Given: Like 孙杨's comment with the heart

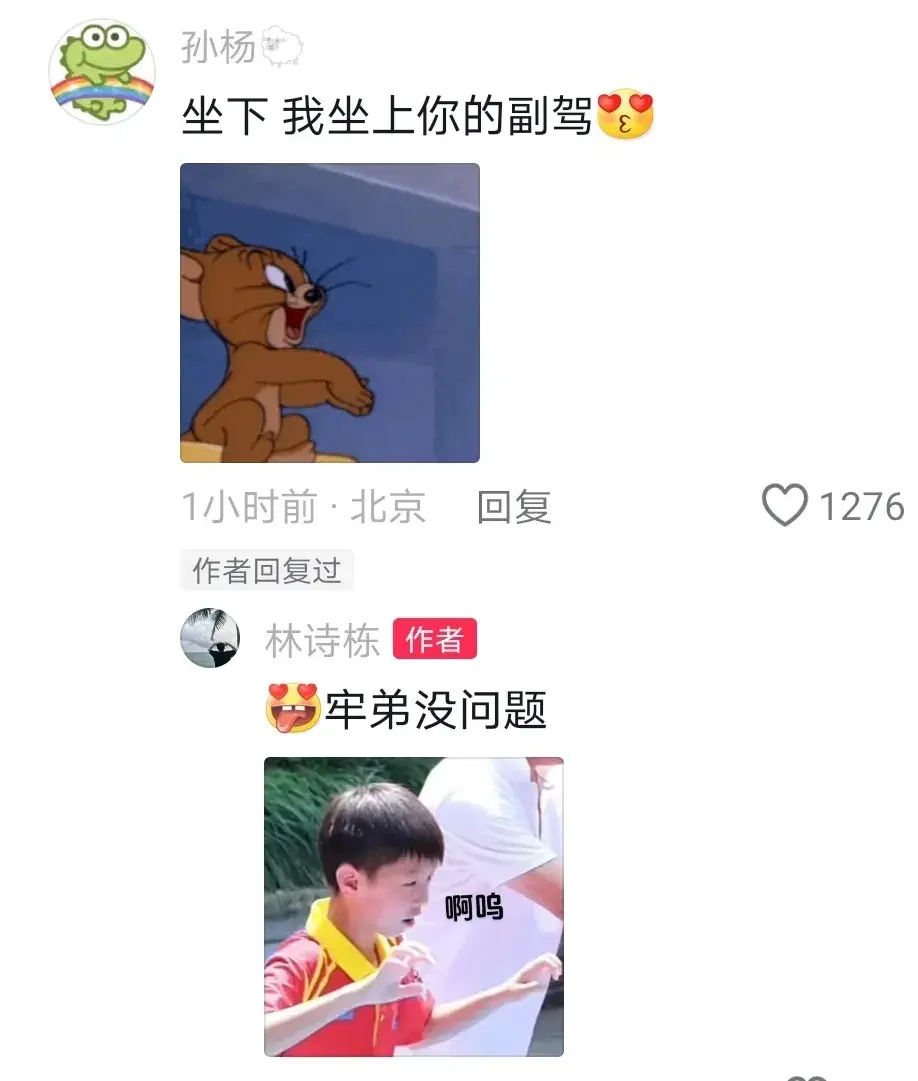Looking at the screenshot, I should [x=785, y=506].
